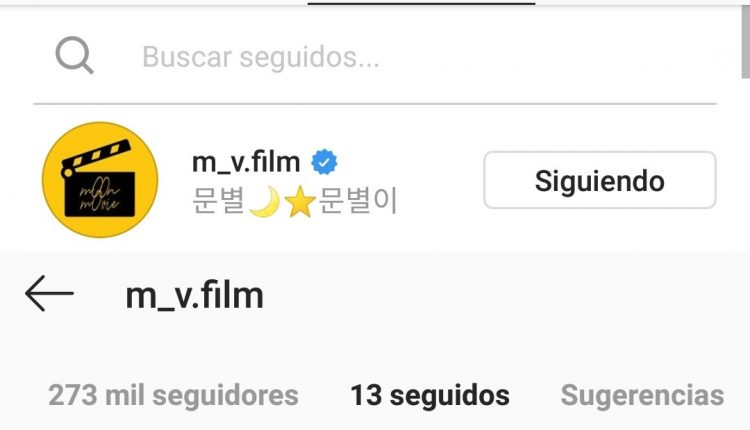Switch to the 273 mil seguidores tab
The image size is (750, 430).
click(173, 395)
